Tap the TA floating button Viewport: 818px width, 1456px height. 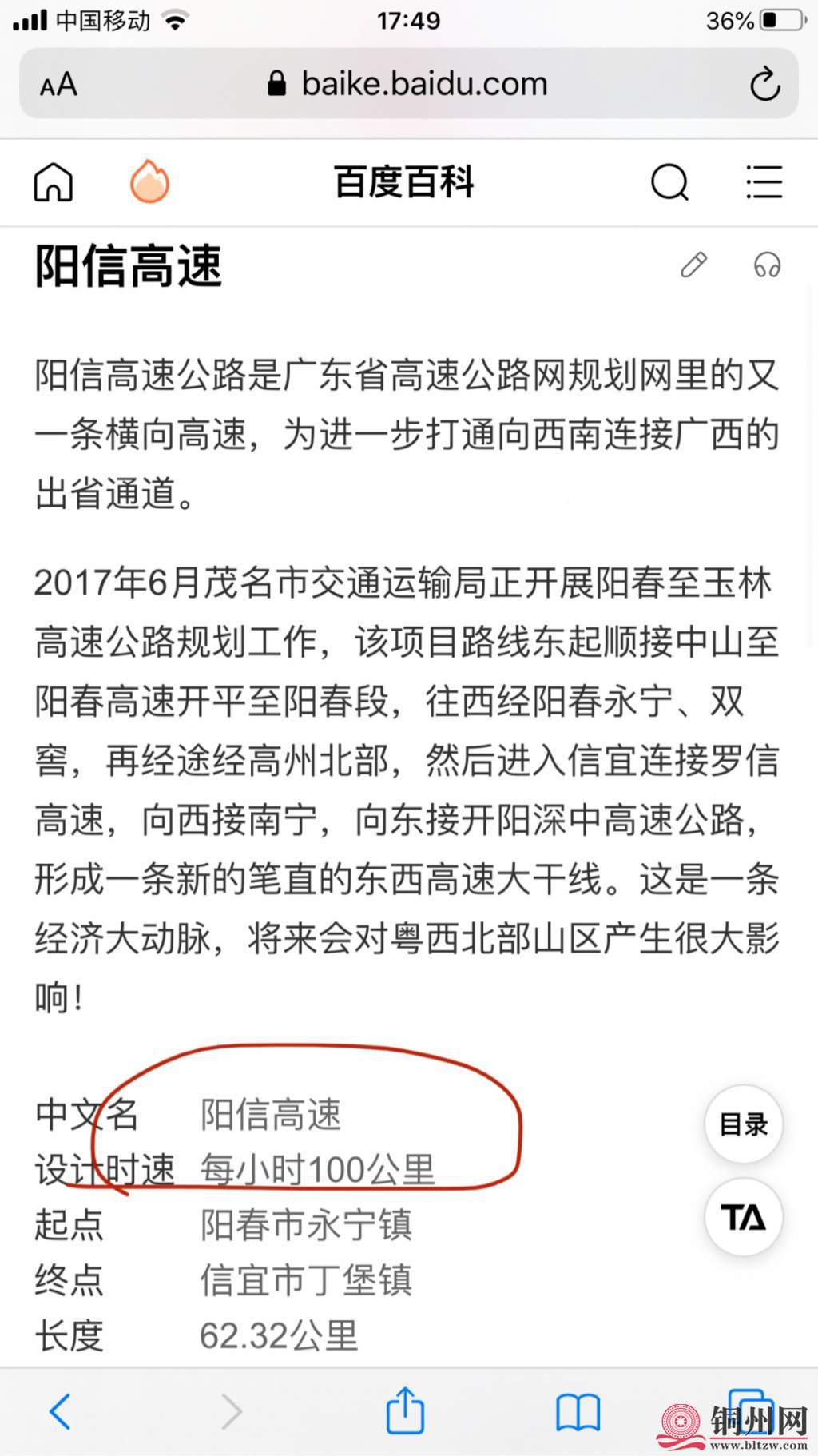[x=743, y=1217]
